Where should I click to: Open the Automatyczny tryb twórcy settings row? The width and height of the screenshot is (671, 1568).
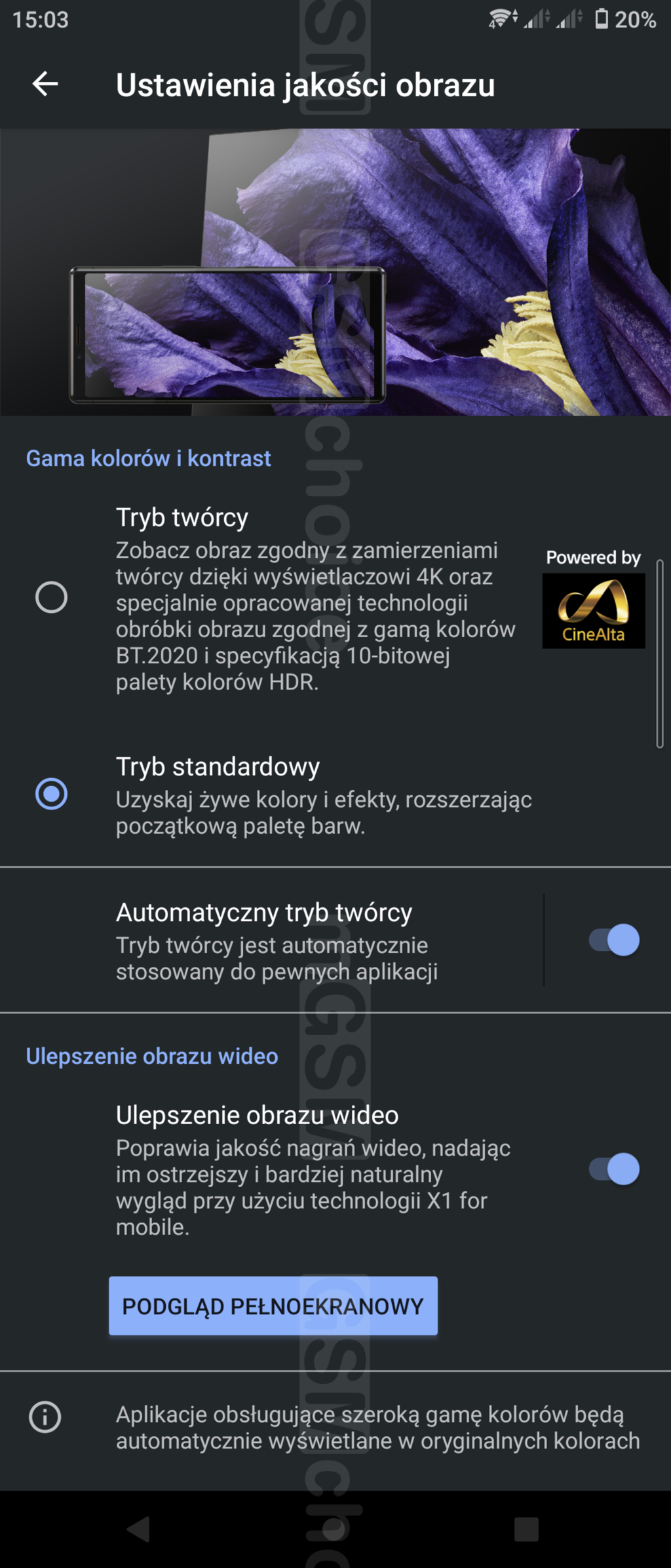pyautogui.click(x=275, y=940)
